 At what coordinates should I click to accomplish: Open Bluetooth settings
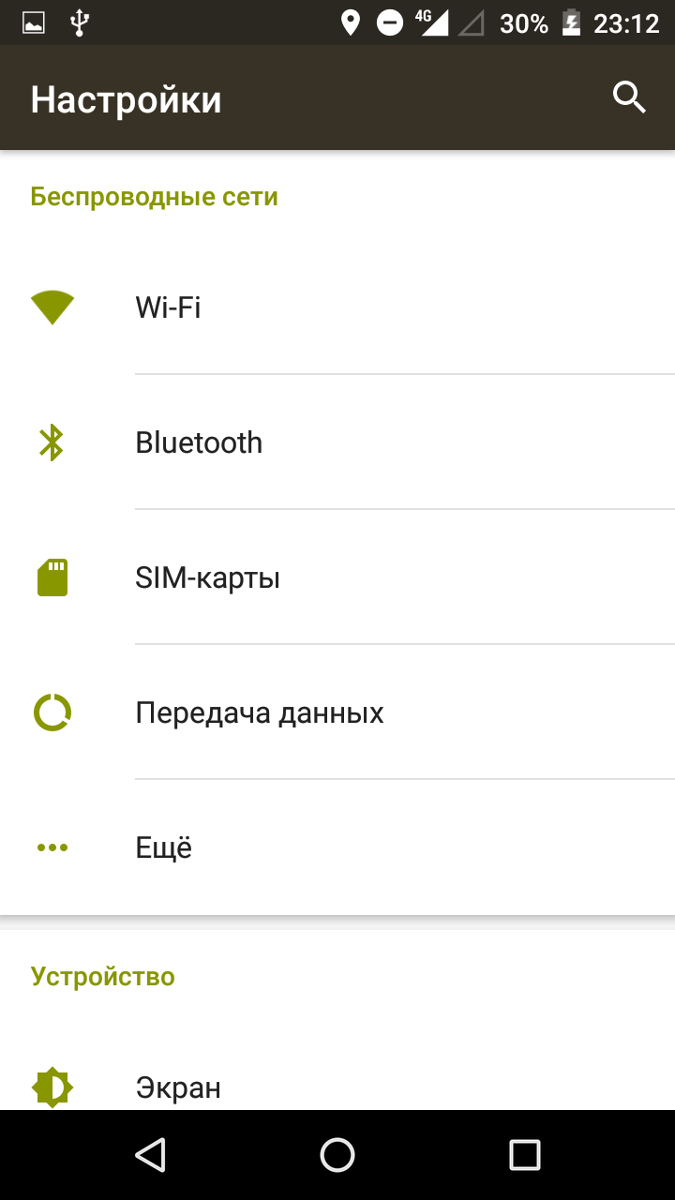tap(337, 442)
